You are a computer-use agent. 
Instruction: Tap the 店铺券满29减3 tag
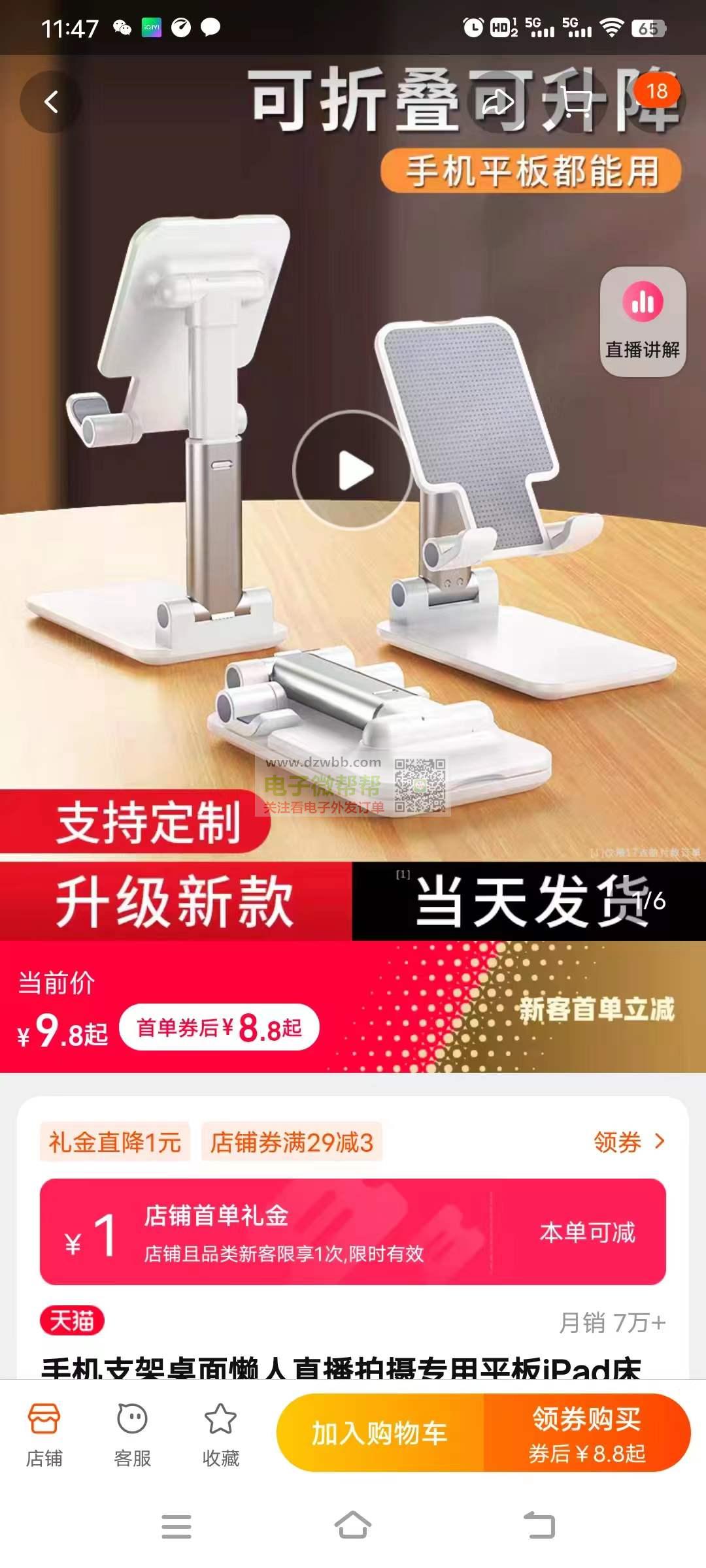pos(292,1142)
